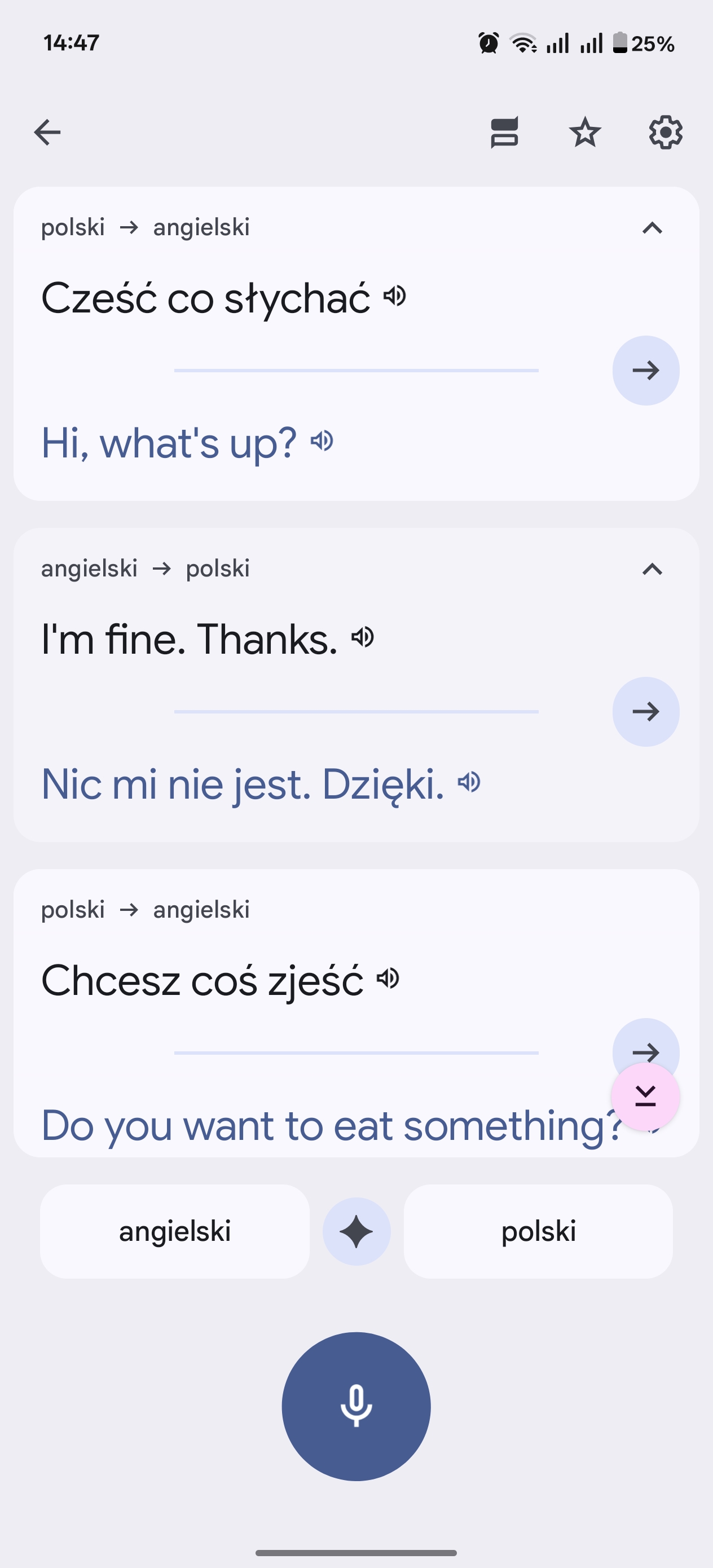Play audio for 'Nic mi nie jest. Dzięki.'
The image size is (713, 1568).
click(x=469, y=782)
